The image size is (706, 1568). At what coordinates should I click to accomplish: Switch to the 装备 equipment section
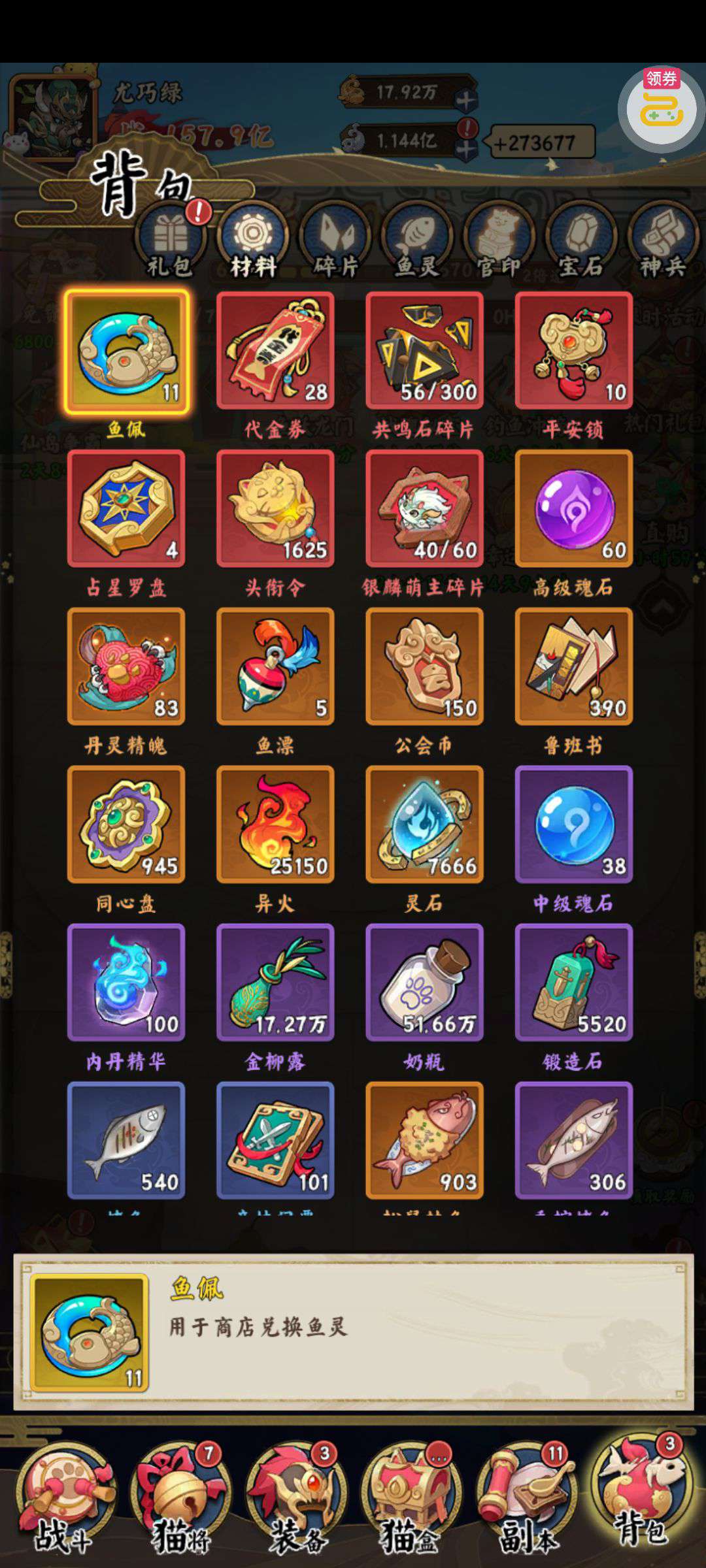point(296,1496)
